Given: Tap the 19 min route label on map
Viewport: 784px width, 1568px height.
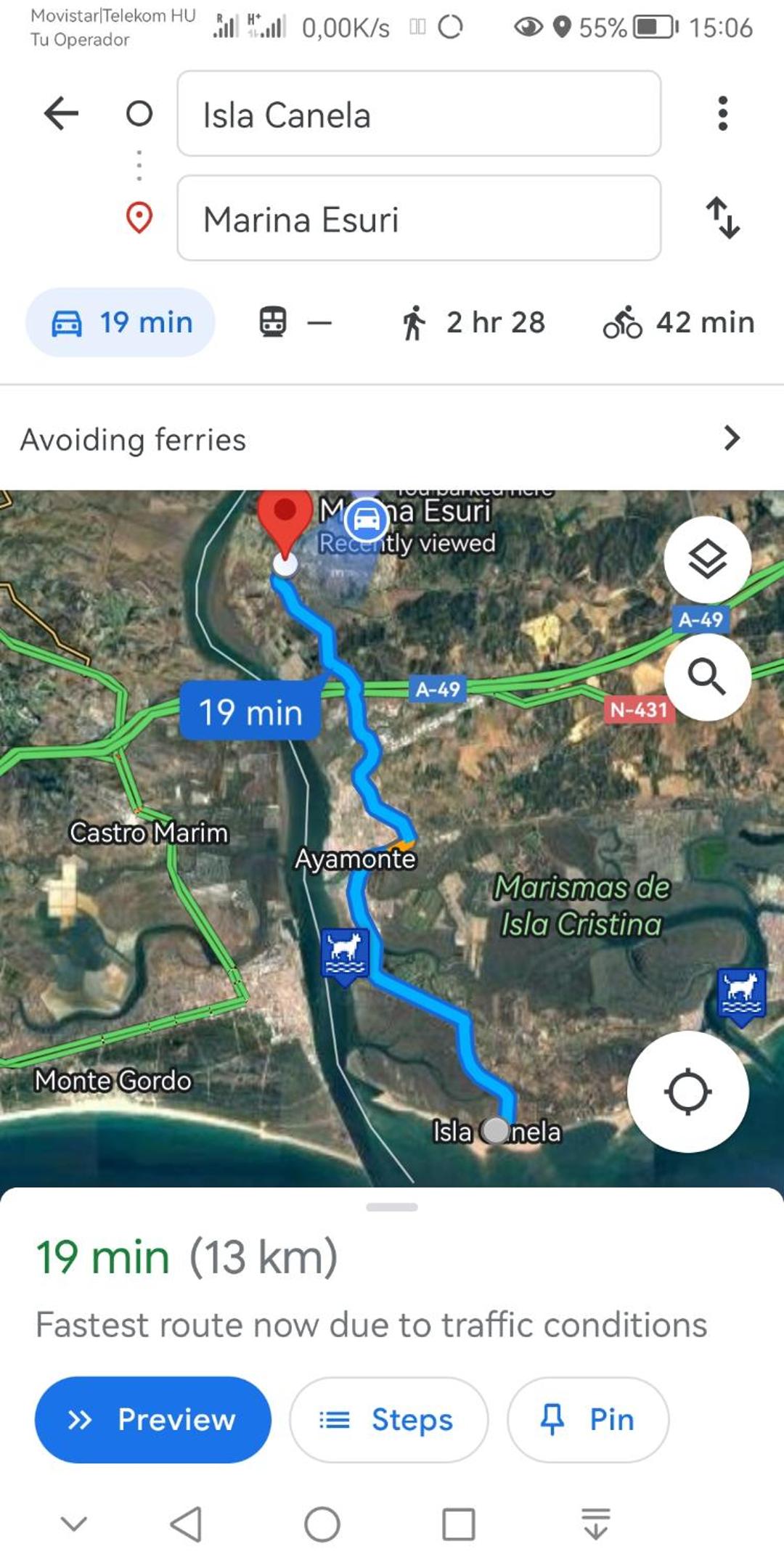Looking at the screenshot, I should point(250,711).
